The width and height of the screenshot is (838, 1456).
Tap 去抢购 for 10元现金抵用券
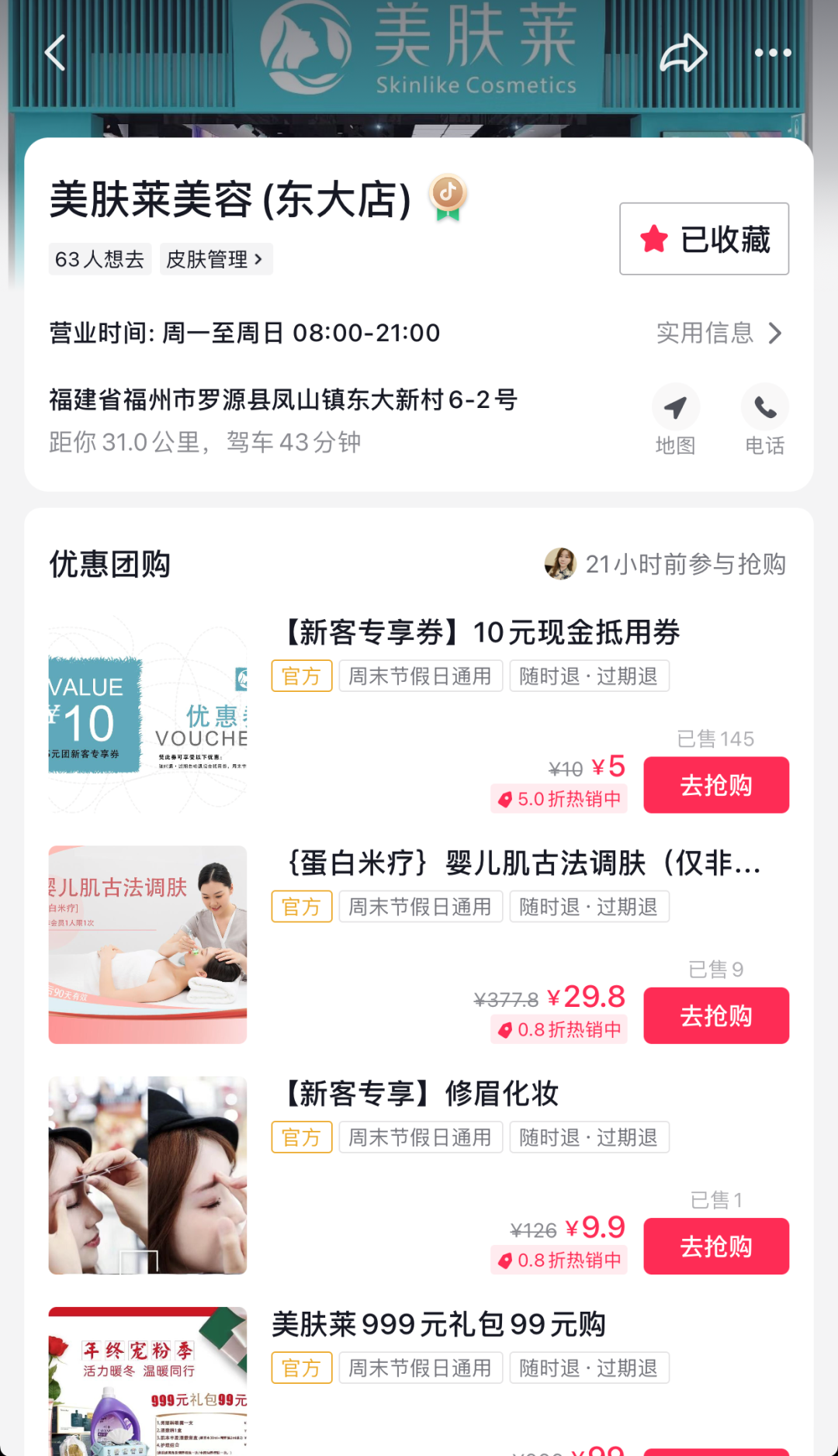click(x=715, y=785)
